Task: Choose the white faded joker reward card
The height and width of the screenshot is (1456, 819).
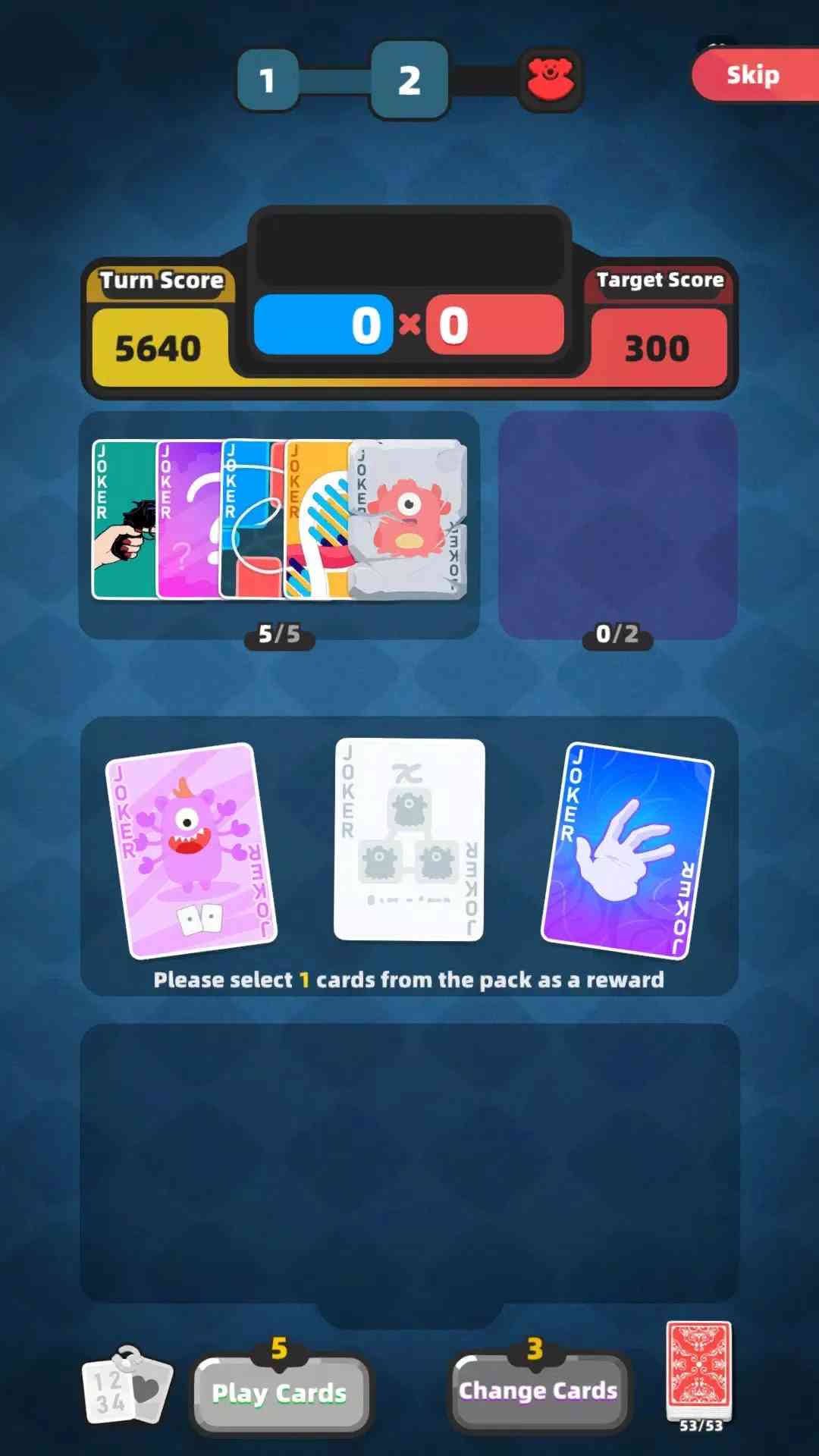Action: pyautogui.click(x=409, y=839)
